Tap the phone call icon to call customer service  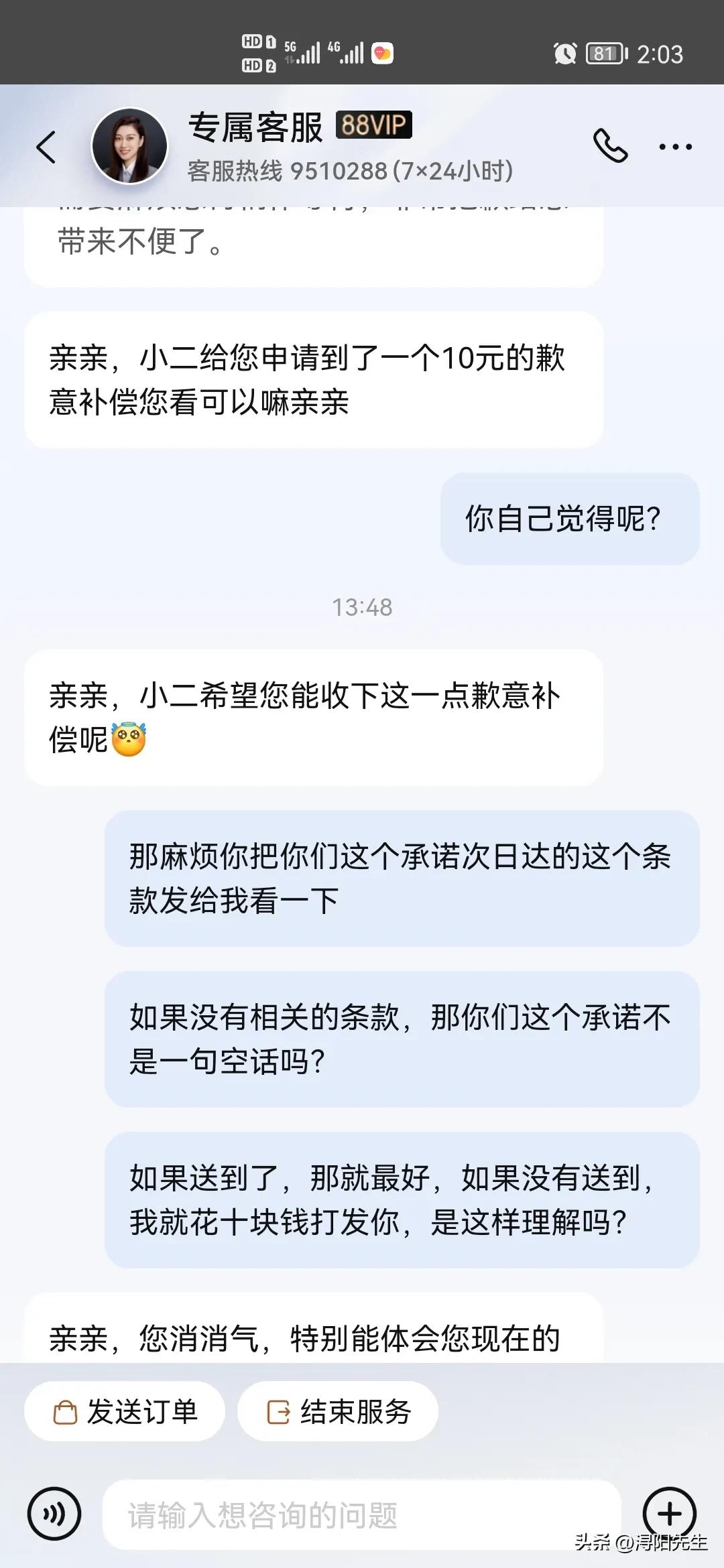tap(609, 147)
